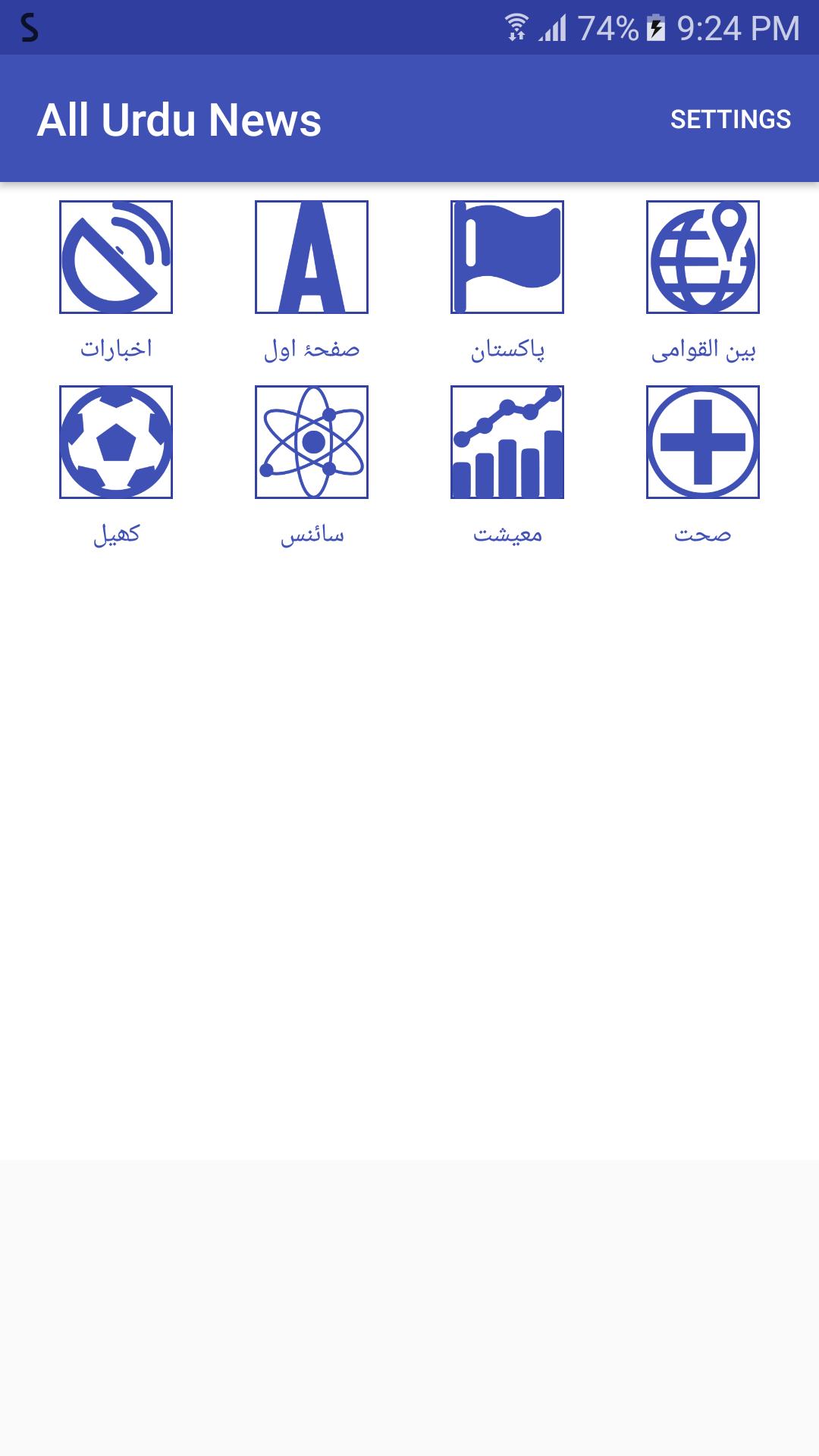Select the پاکستان category label

(507, 348)
